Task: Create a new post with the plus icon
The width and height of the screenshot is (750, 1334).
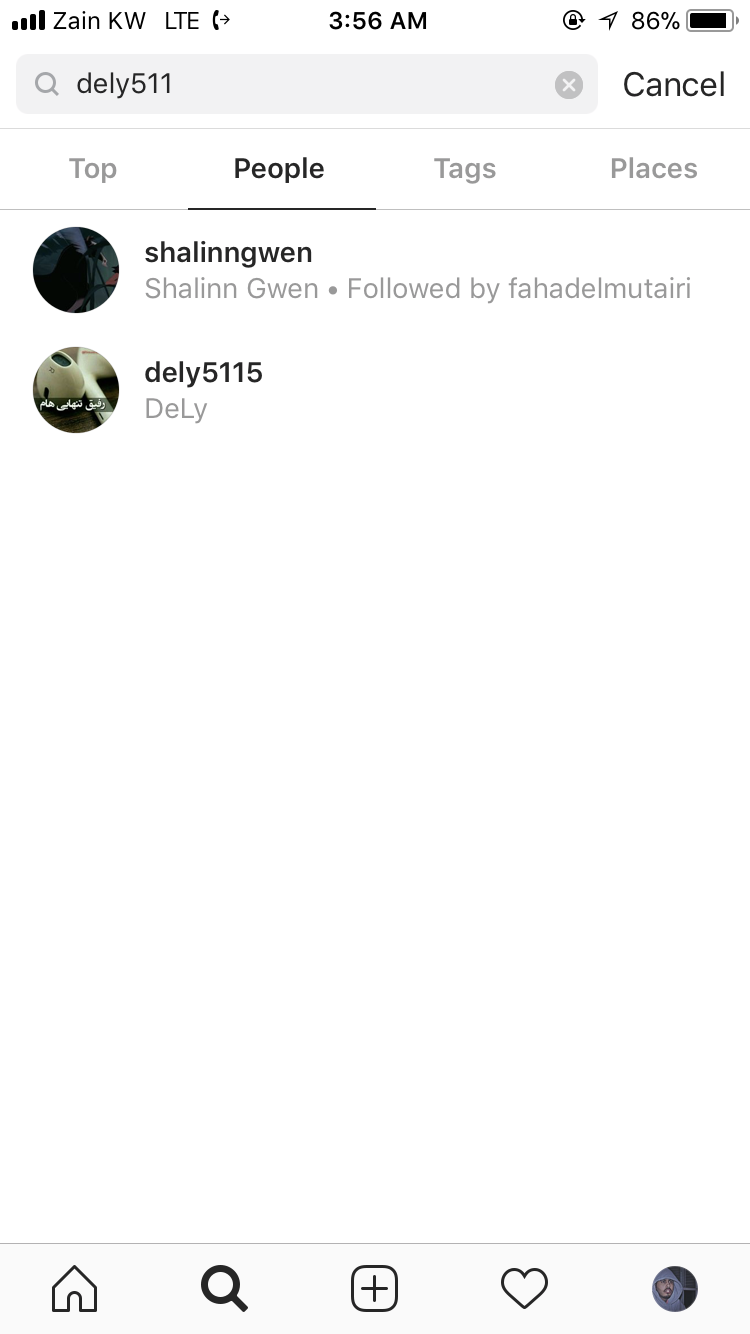Action: [x=374, y=1288]
